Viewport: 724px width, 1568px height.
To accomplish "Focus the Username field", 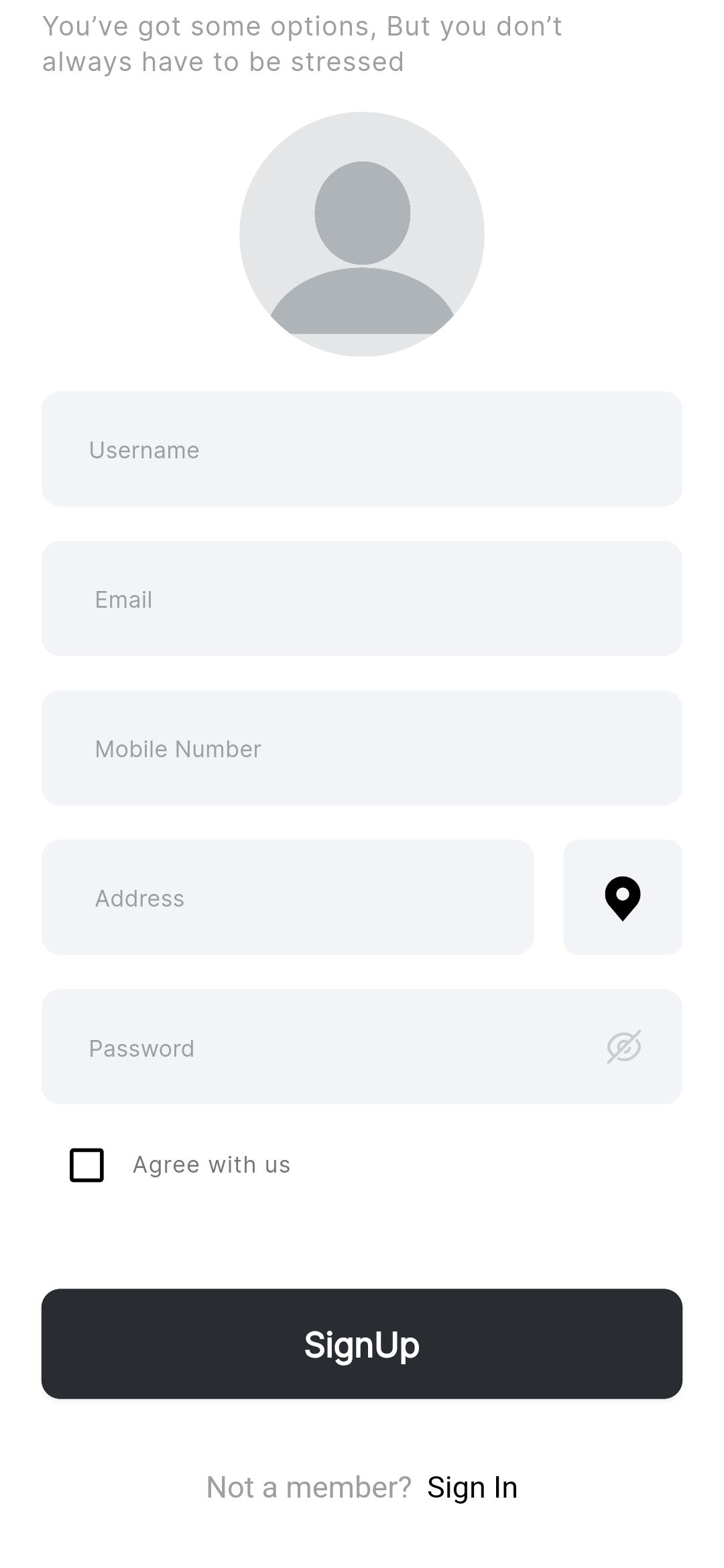I will pyautogui.click(x=362, y=449).
